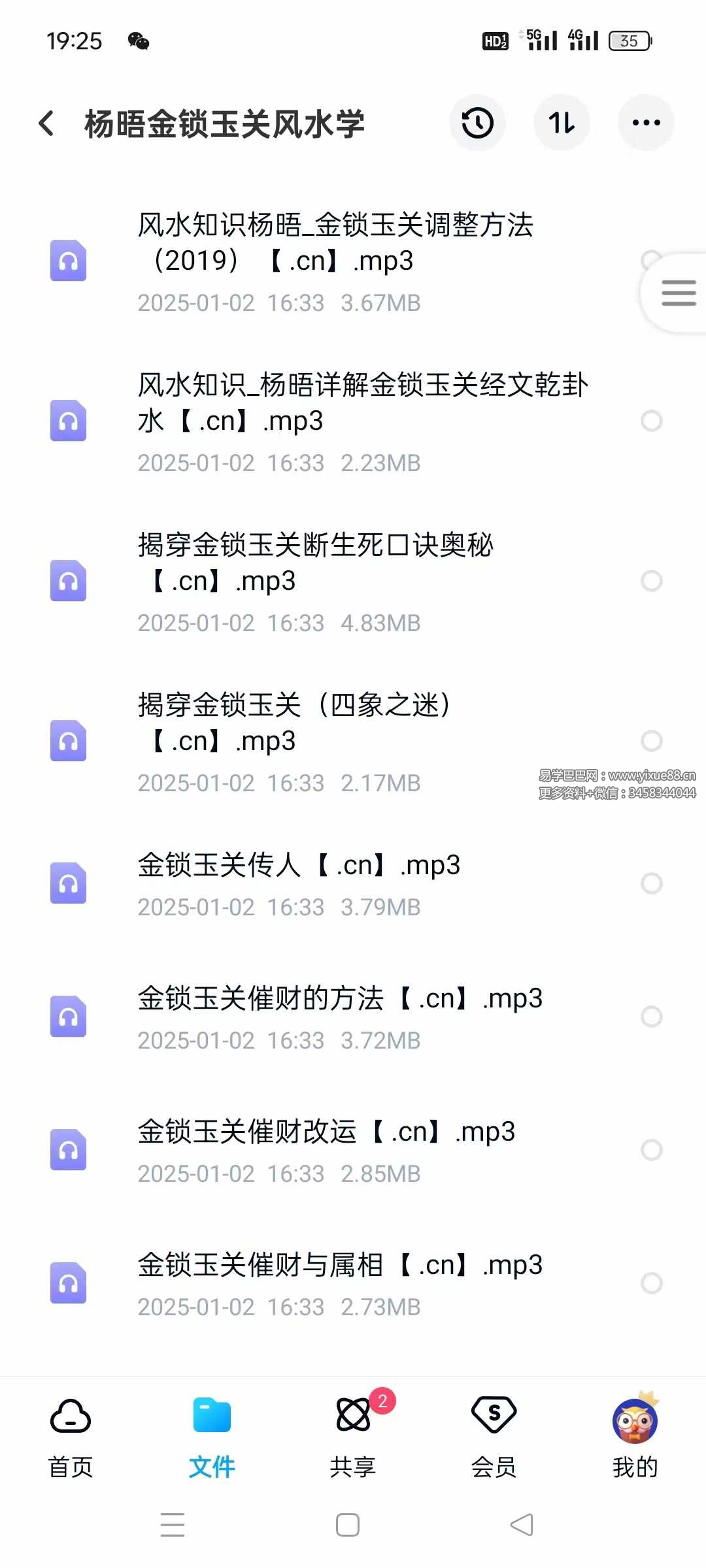The height and width of the screenshot is (1568, 706).
Task: Open the sort order icon
Action: coord(562,123)
